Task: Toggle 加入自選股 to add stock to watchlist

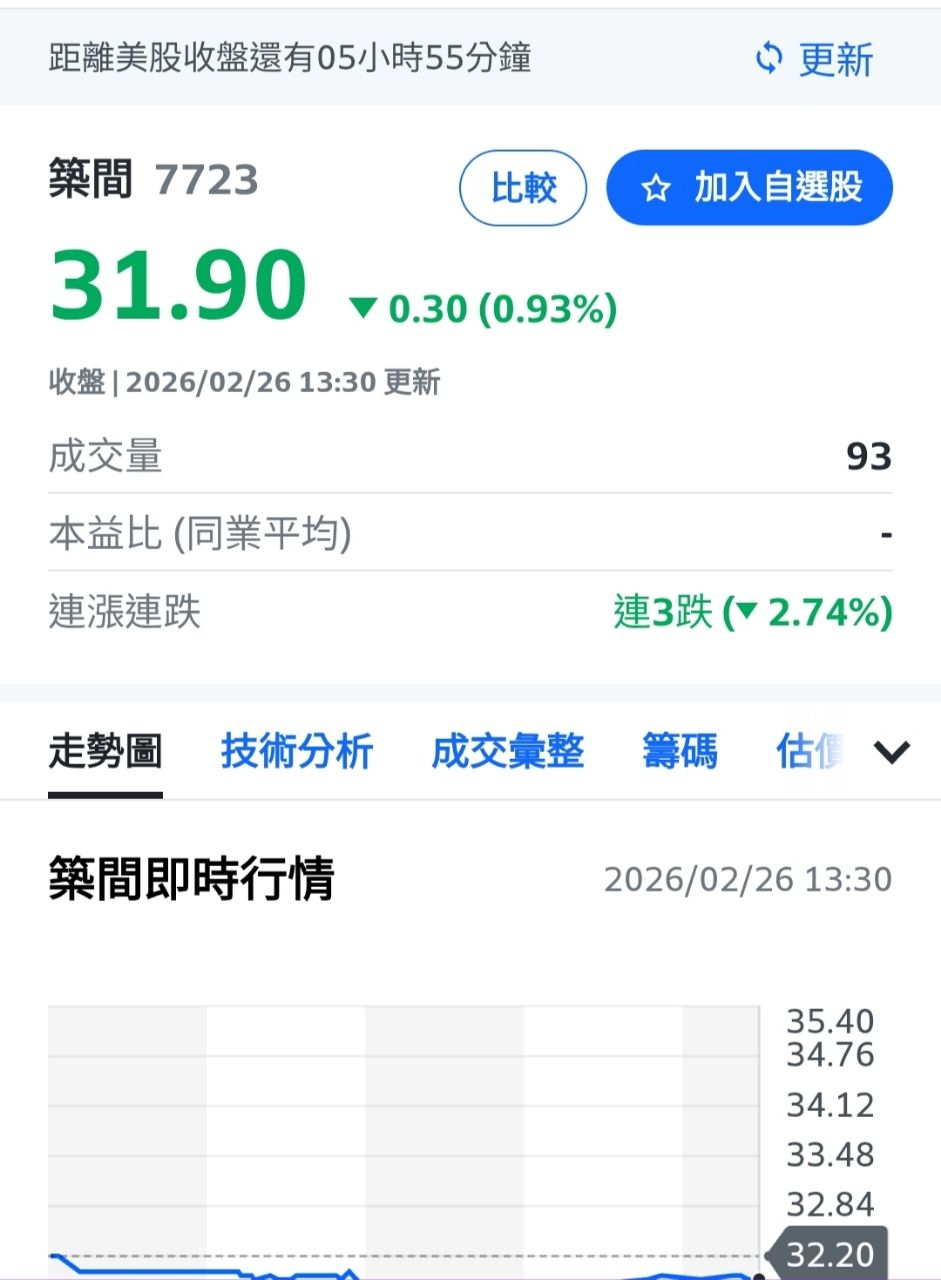Action: click(x=748, y=187)
